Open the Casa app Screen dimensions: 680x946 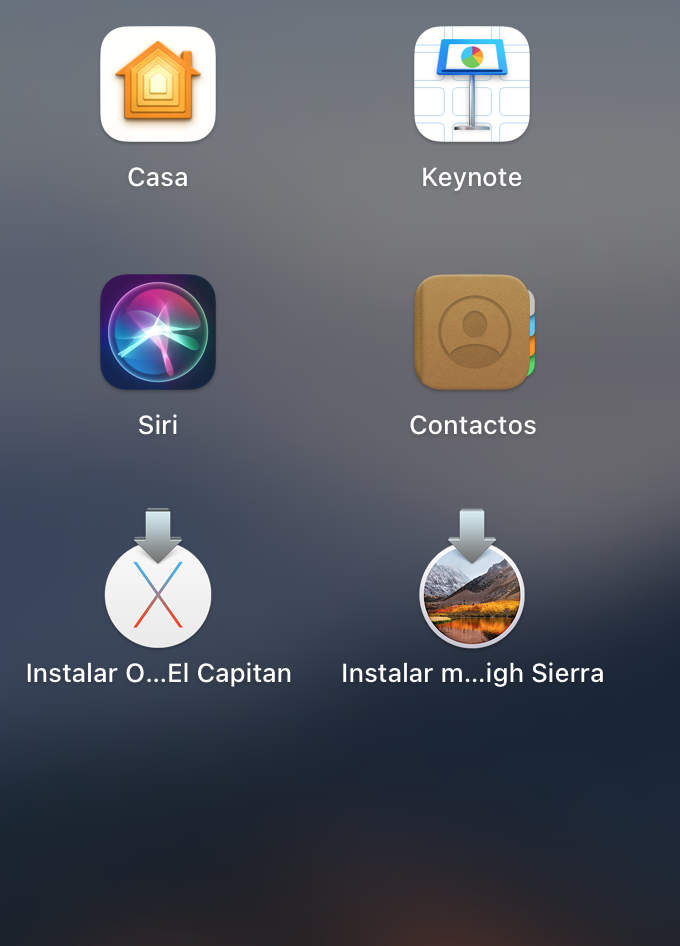point(158,84)
